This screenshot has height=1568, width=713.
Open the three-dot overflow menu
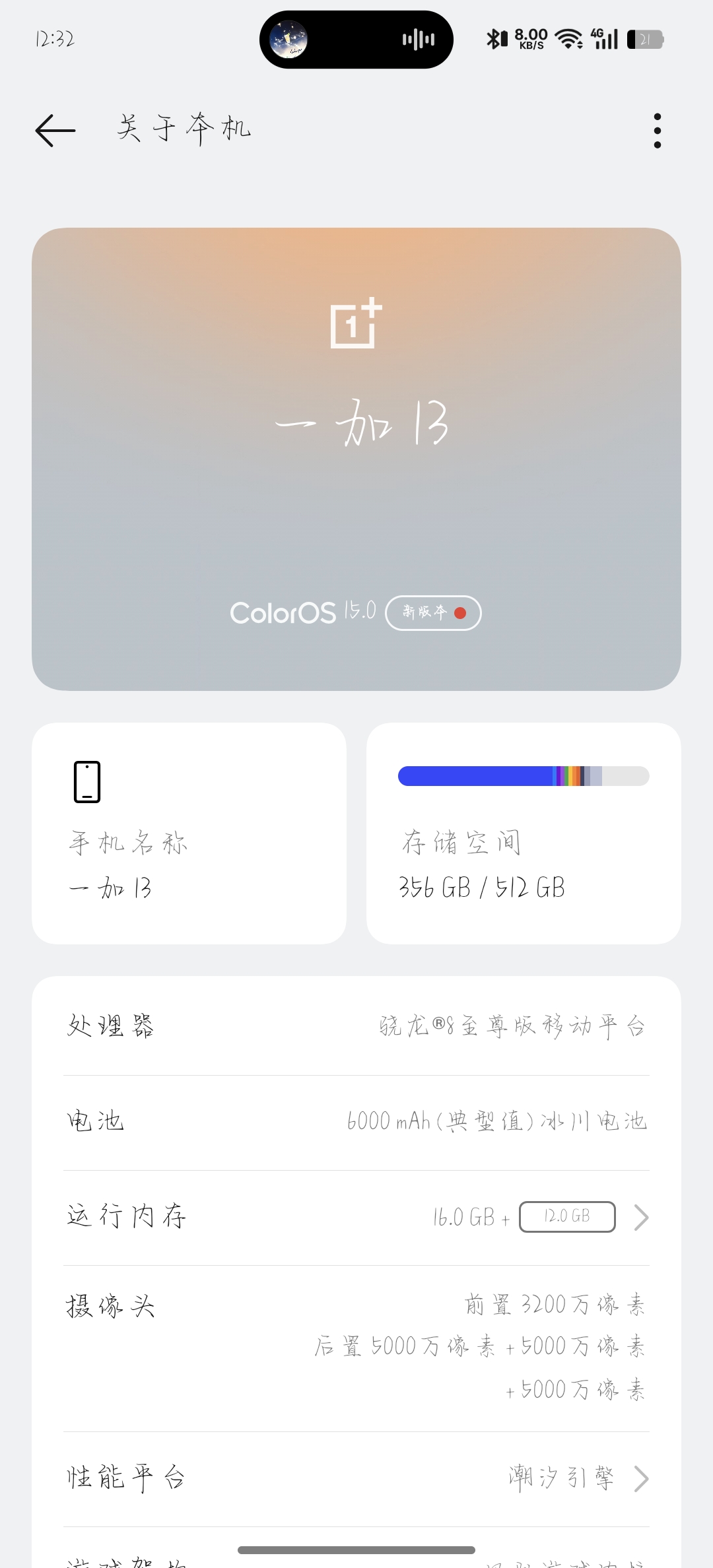[657, 131]
